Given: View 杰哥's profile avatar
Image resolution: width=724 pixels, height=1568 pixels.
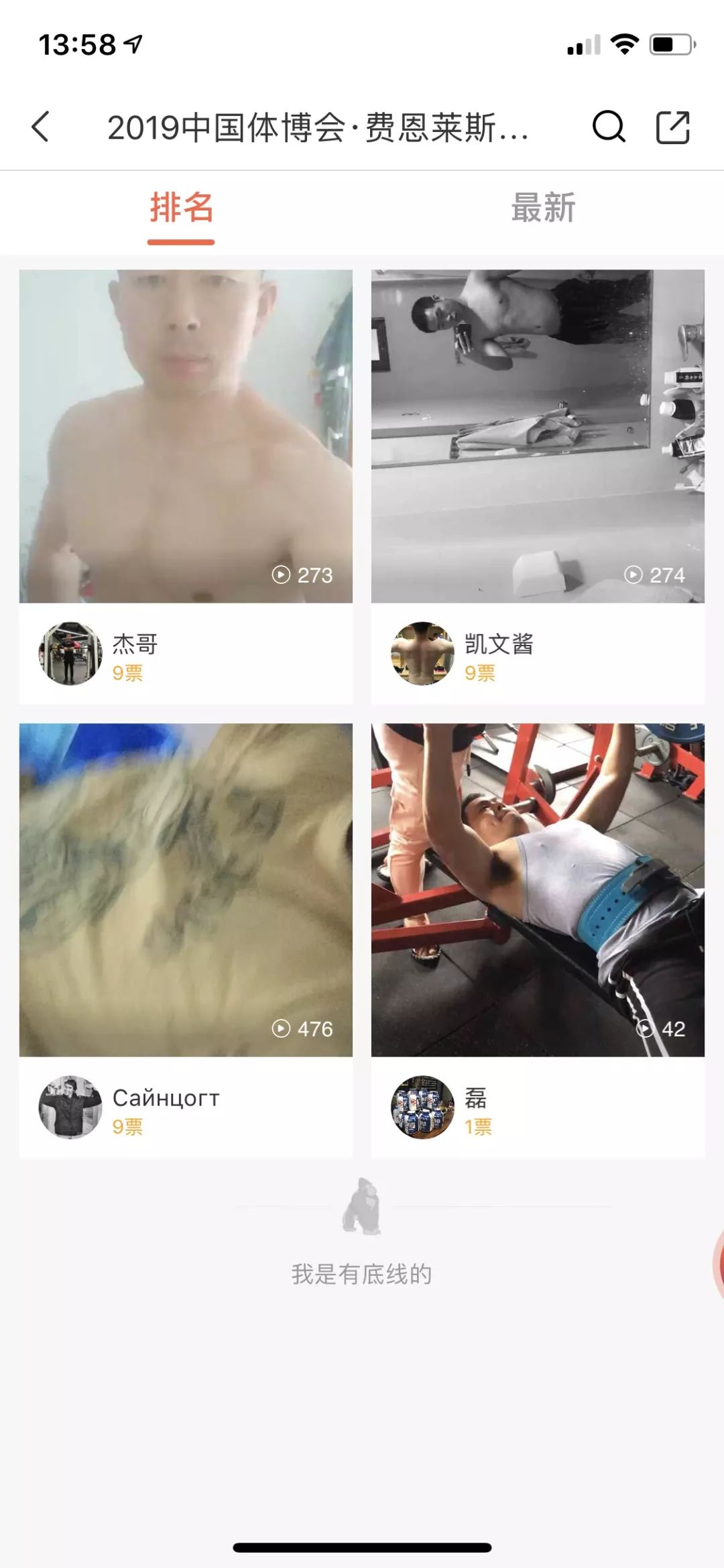Looking at the screenshot, I should [70, 654].
